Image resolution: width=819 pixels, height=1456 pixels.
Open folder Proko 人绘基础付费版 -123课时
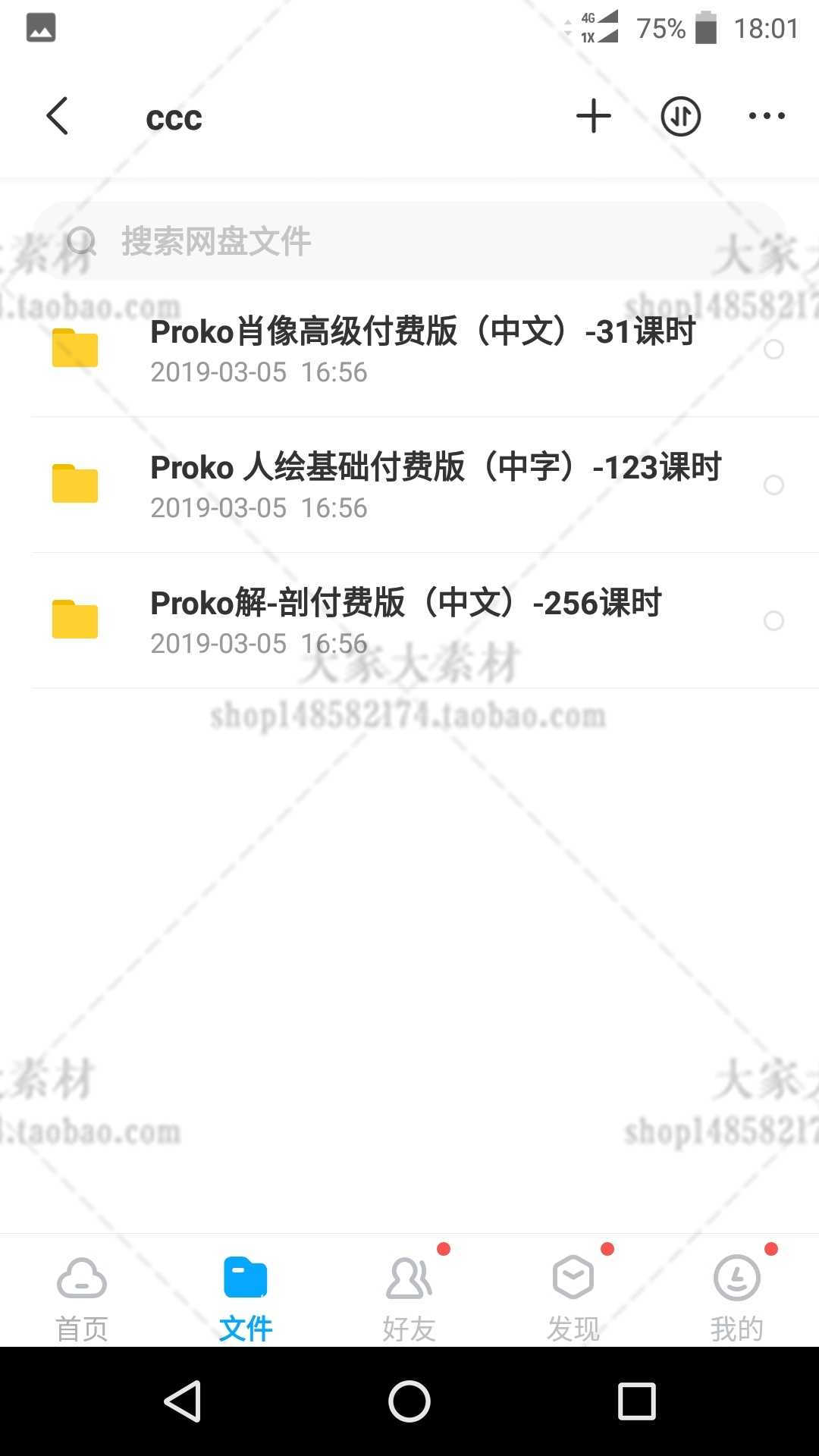point(435,485)
